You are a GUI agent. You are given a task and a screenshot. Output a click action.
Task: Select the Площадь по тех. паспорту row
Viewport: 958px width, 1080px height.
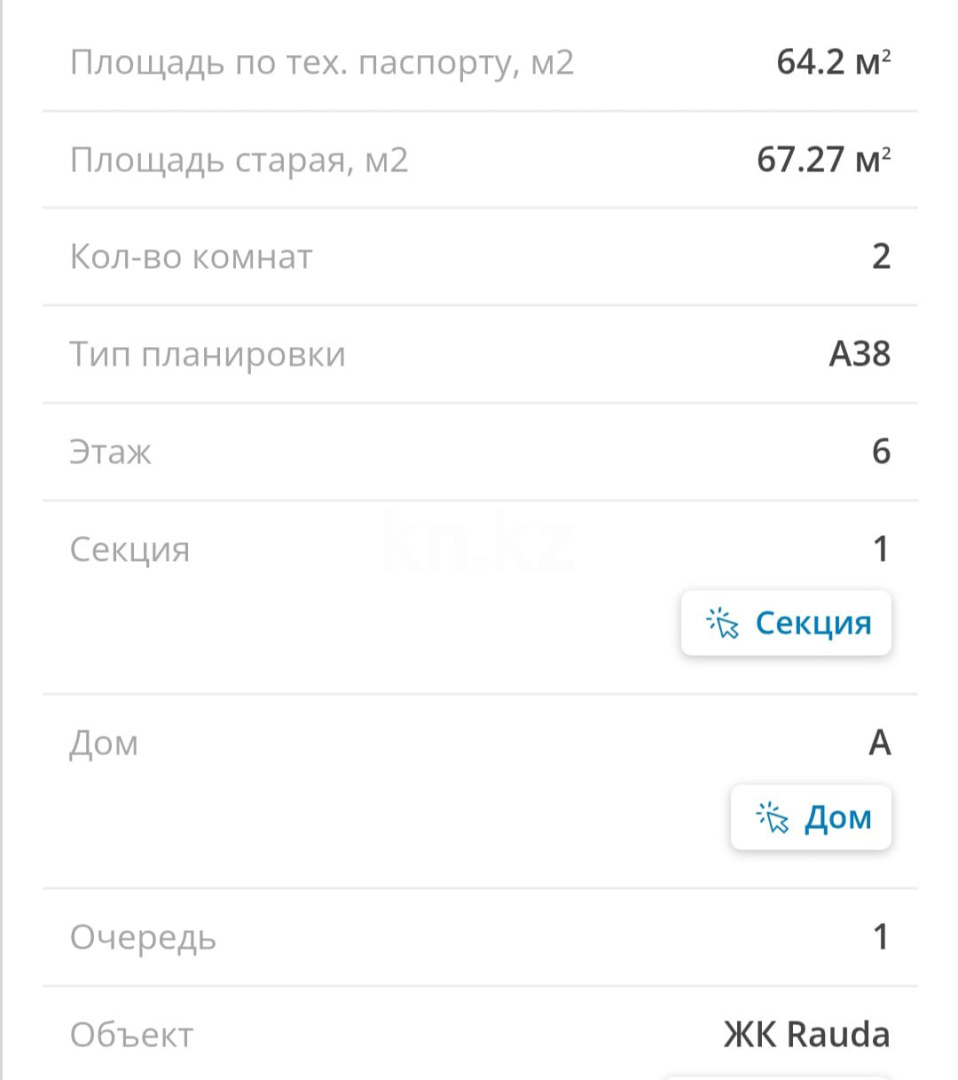(x=320, y=62)
